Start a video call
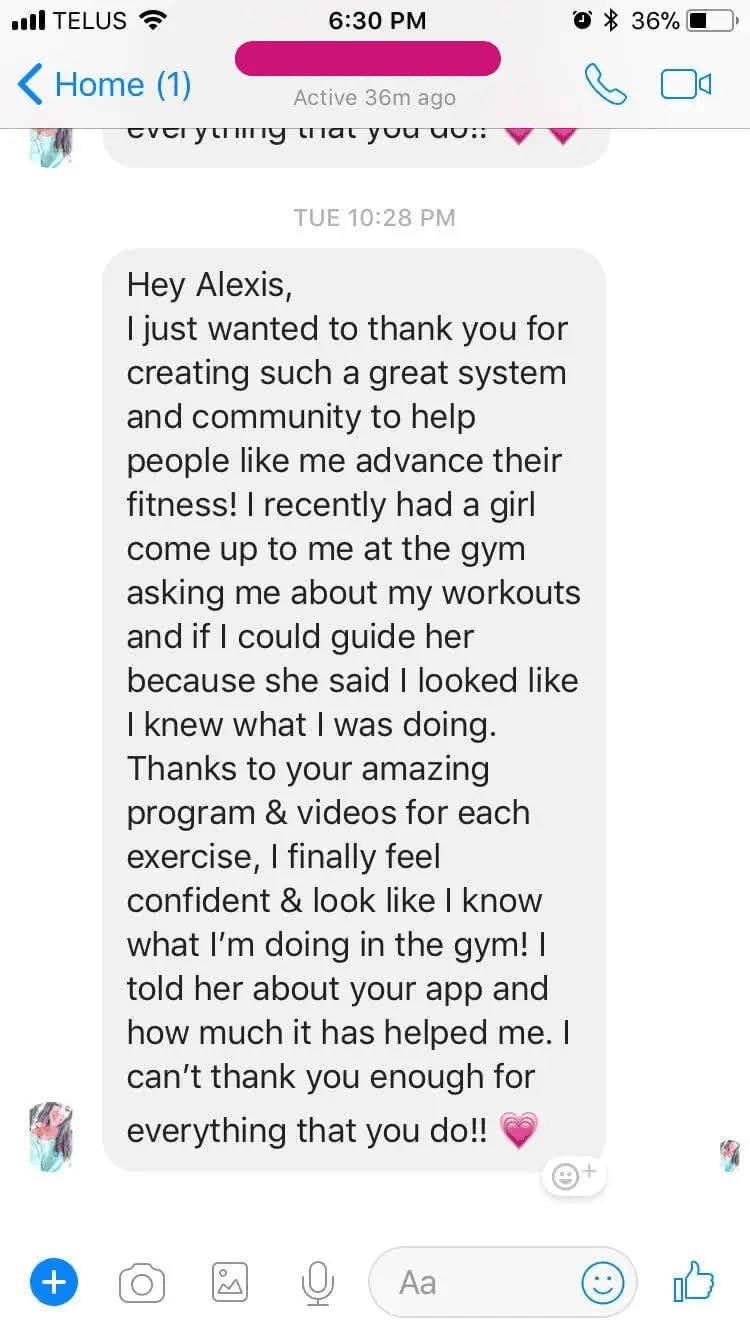 point(686,85)
